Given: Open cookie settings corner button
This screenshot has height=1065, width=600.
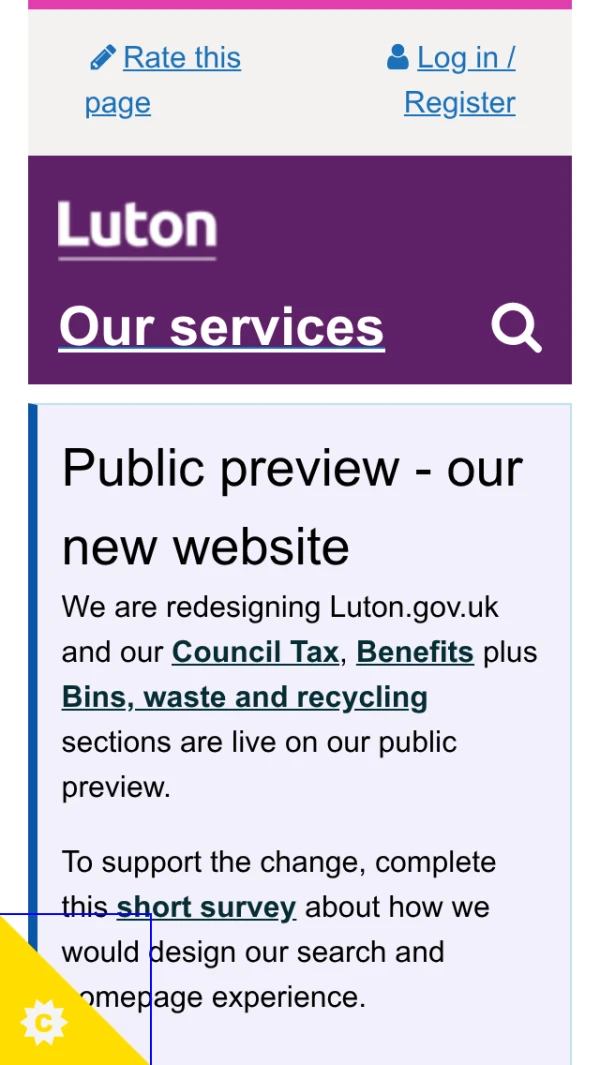Looking at the screenshot, I should [44, 1022].
